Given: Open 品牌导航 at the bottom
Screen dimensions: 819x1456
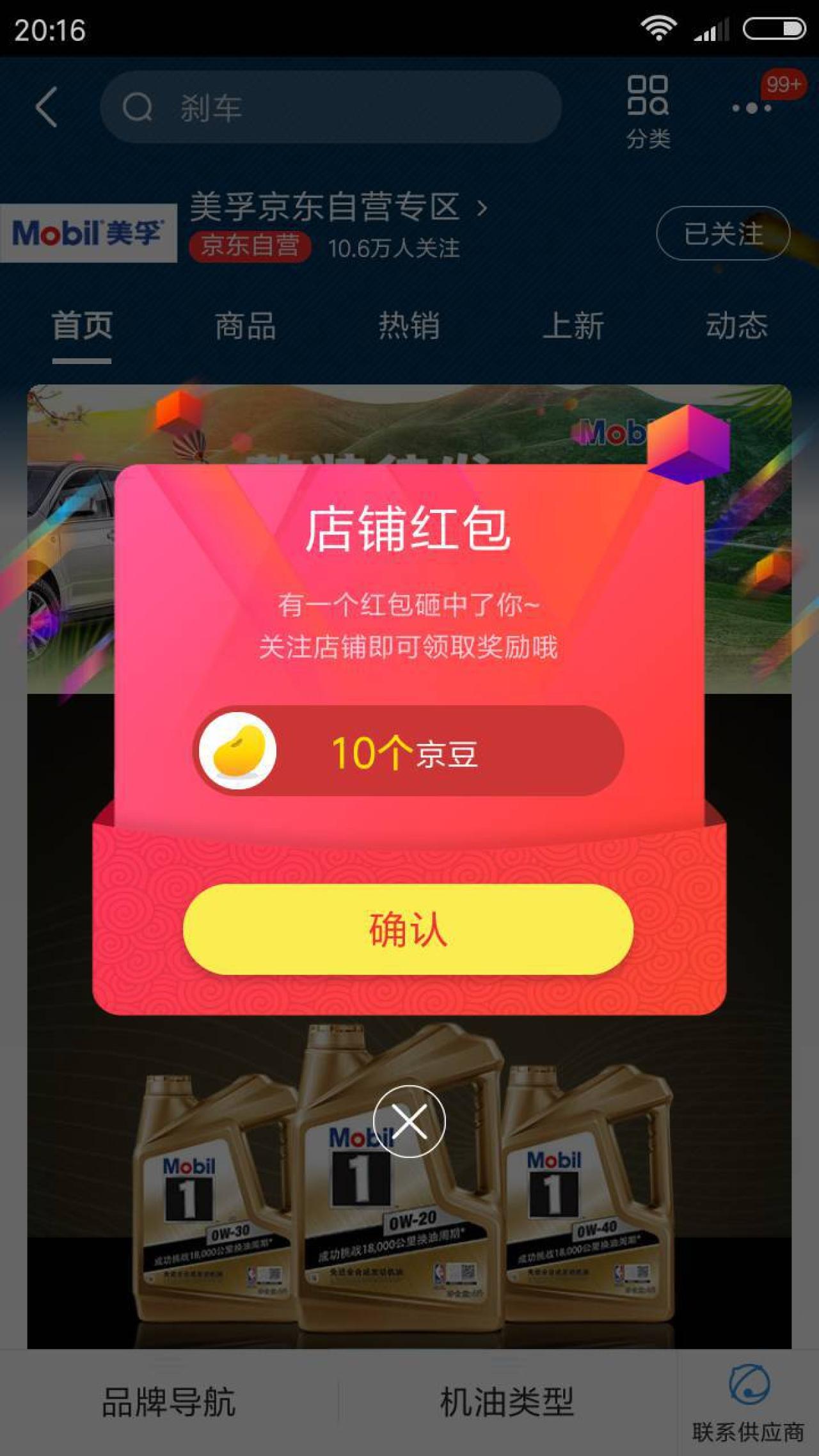Looking at the screenshot, I should (x=169, y=1402).
